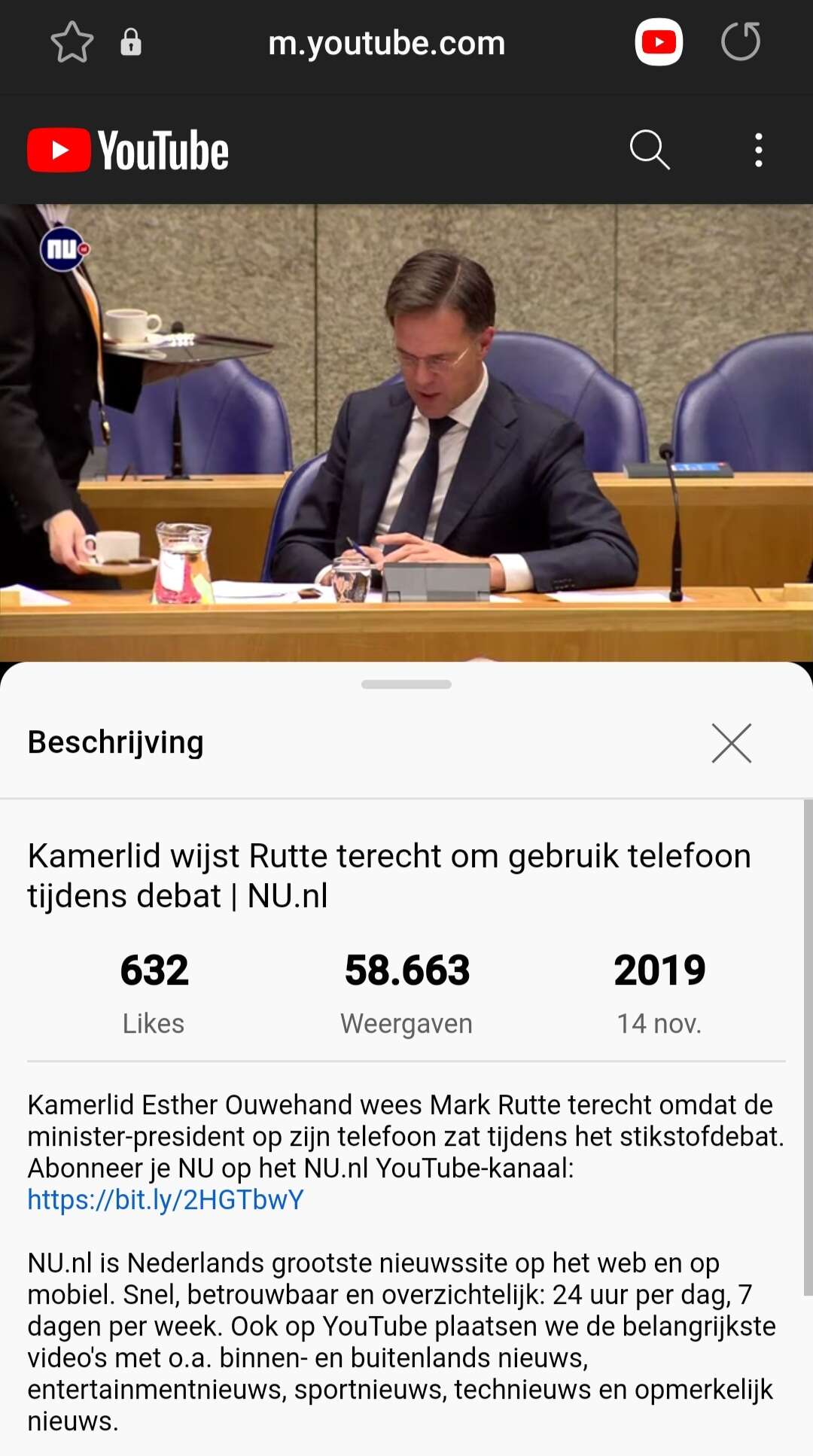Tap the m.youtube.com address bar
Screen dimensions: 813x1456
387,43
